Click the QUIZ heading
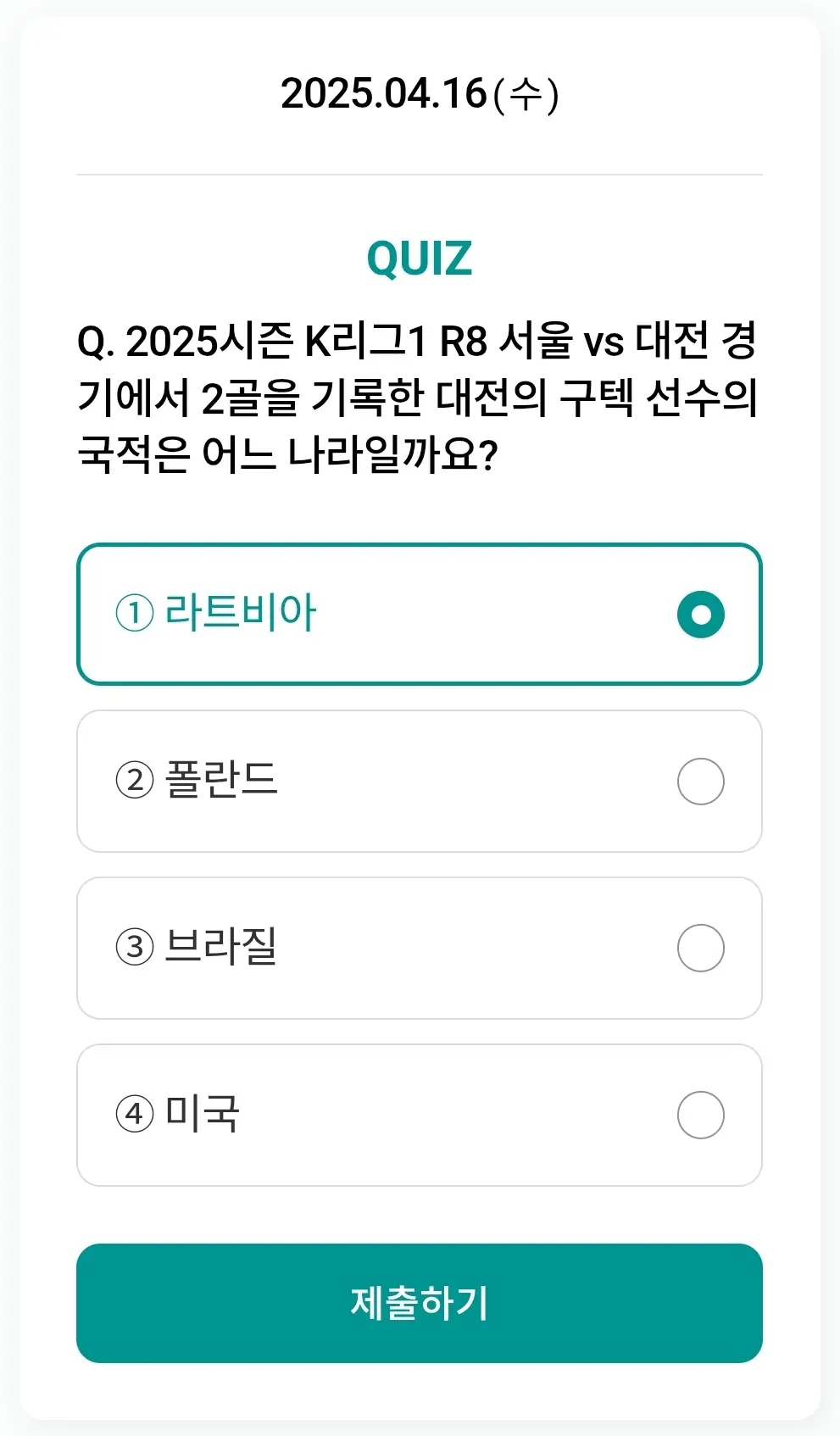Screen dimensions: 840x1436 tap(420, 257)
